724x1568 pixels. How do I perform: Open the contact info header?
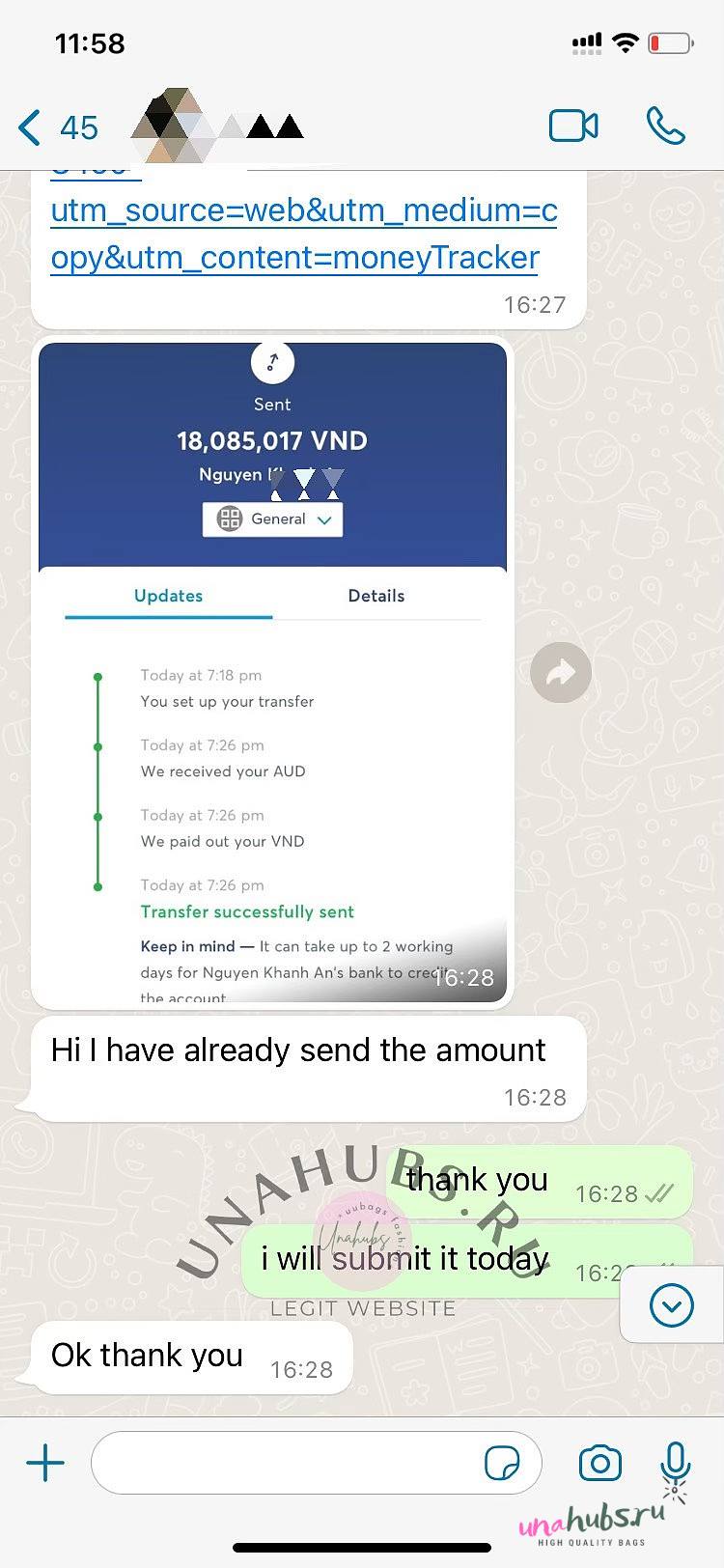(217, 126)
